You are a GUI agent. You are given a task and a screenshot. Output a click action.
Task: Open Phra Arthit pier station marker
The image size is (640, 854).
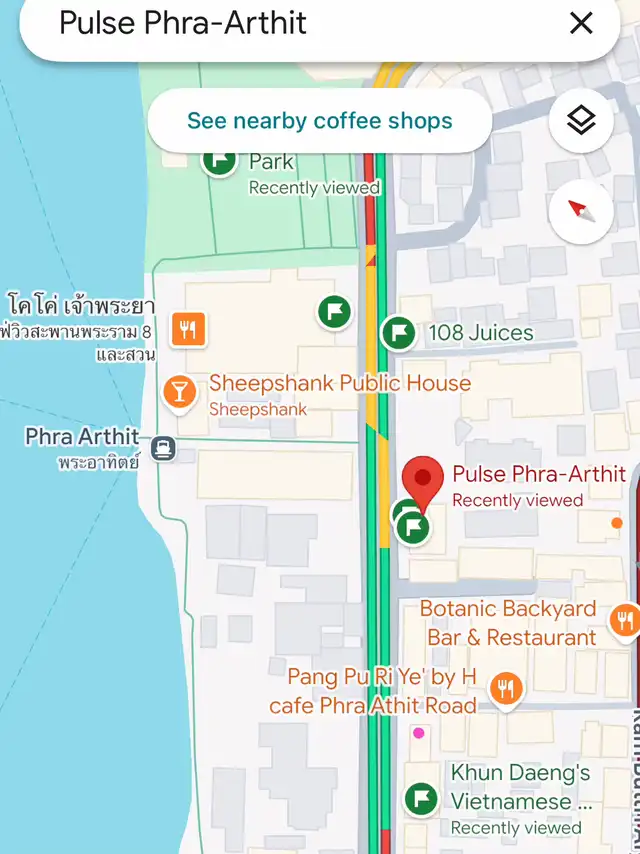click(x=162, y=448)
